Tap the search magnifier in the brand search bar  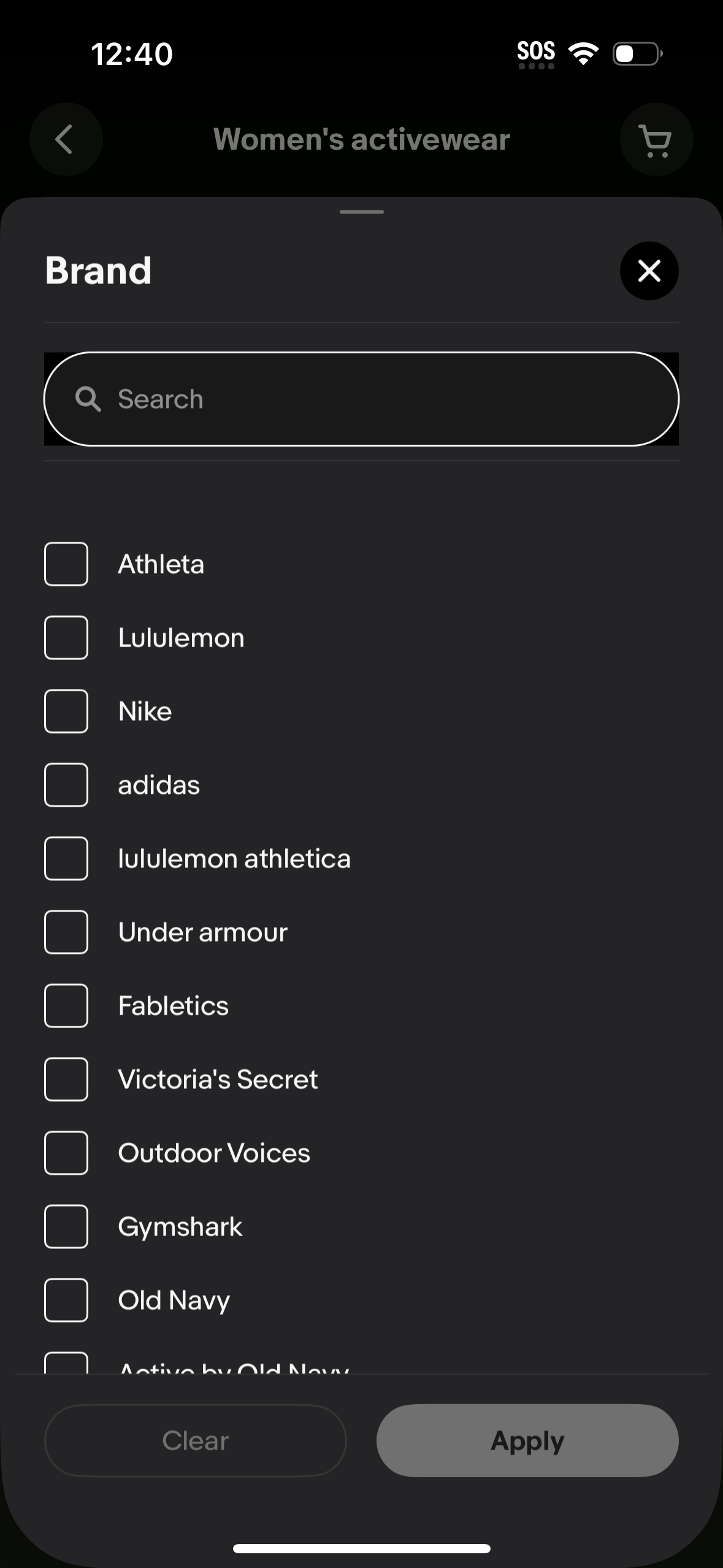coord(90,399)
